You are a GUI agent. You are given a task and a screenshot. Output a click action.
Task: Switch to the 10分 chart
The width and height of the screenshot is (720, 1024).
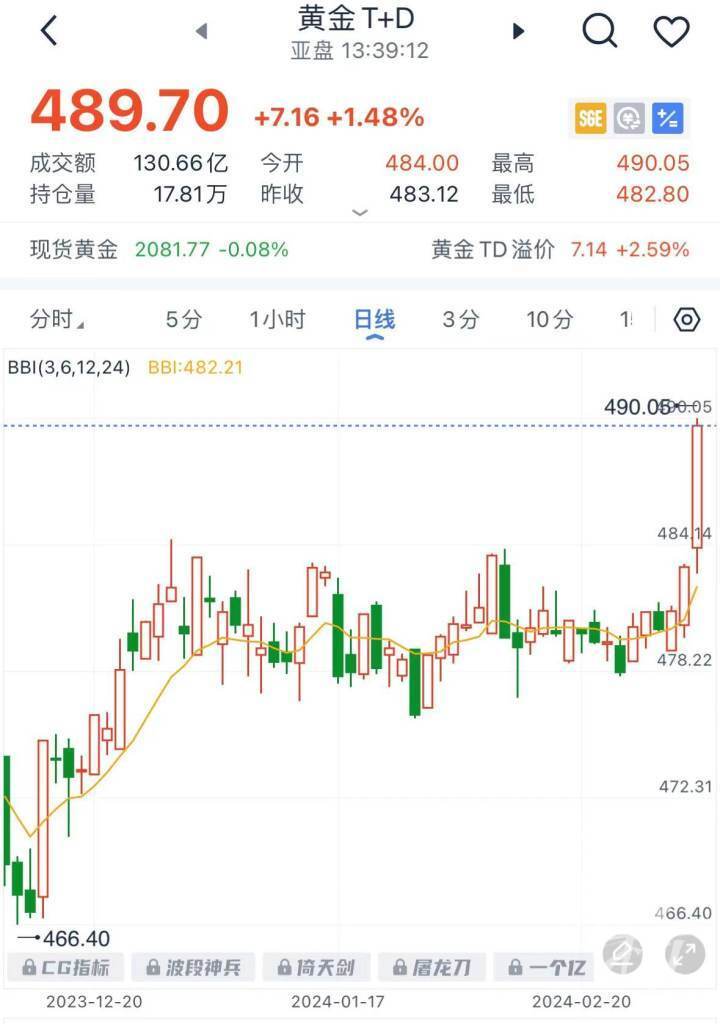coord(550,320)
